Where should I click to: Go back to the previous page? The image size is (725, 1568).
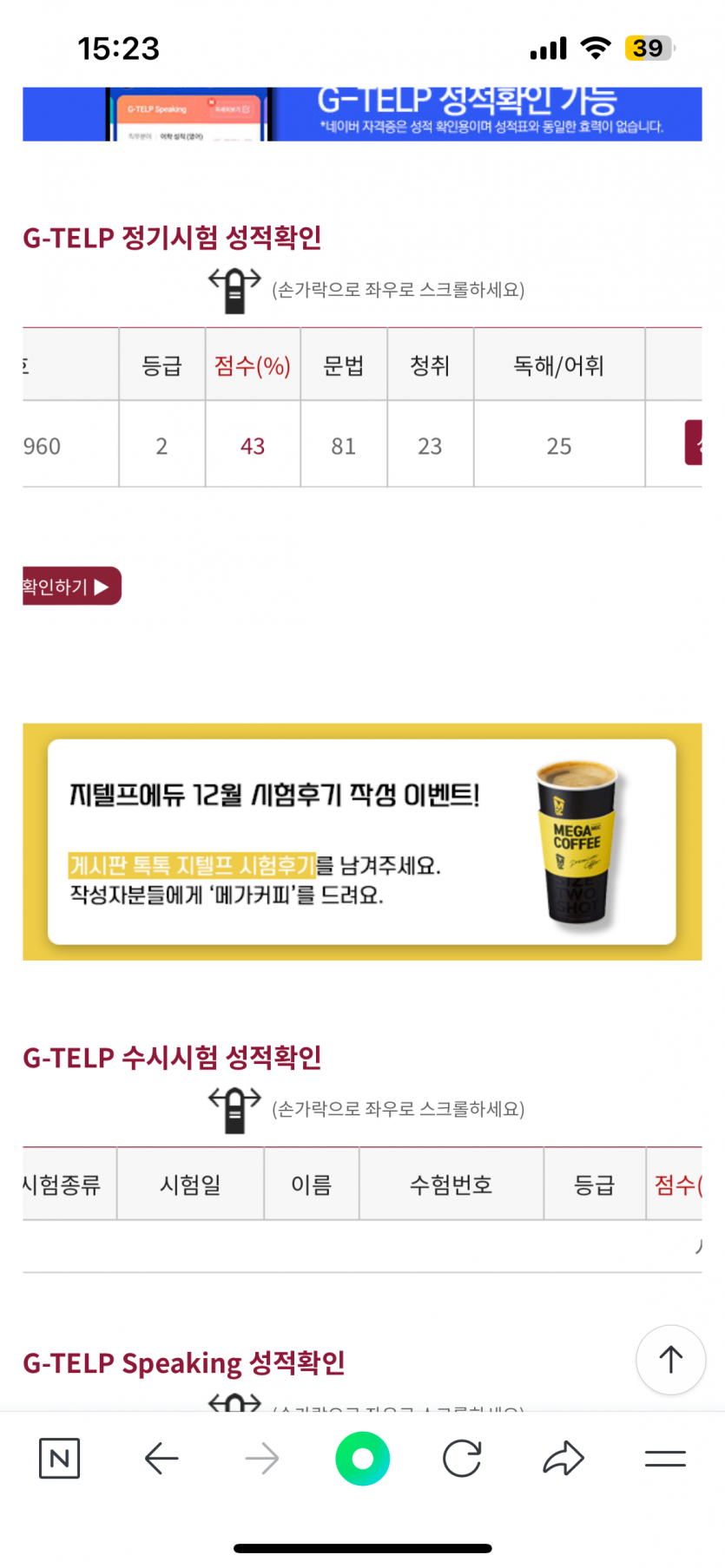coord(161,1459)
